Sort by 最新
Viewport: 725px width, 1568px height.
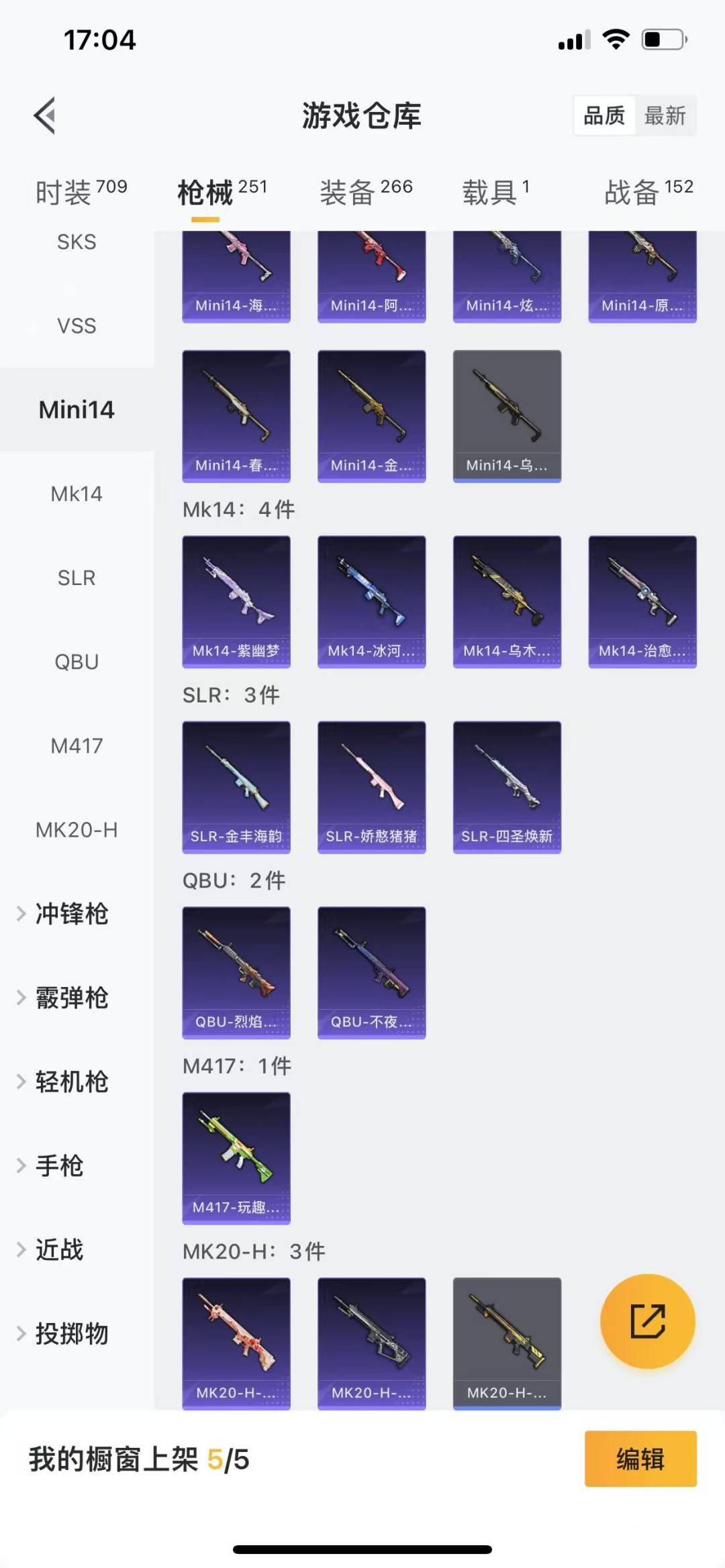coord(665,116)
